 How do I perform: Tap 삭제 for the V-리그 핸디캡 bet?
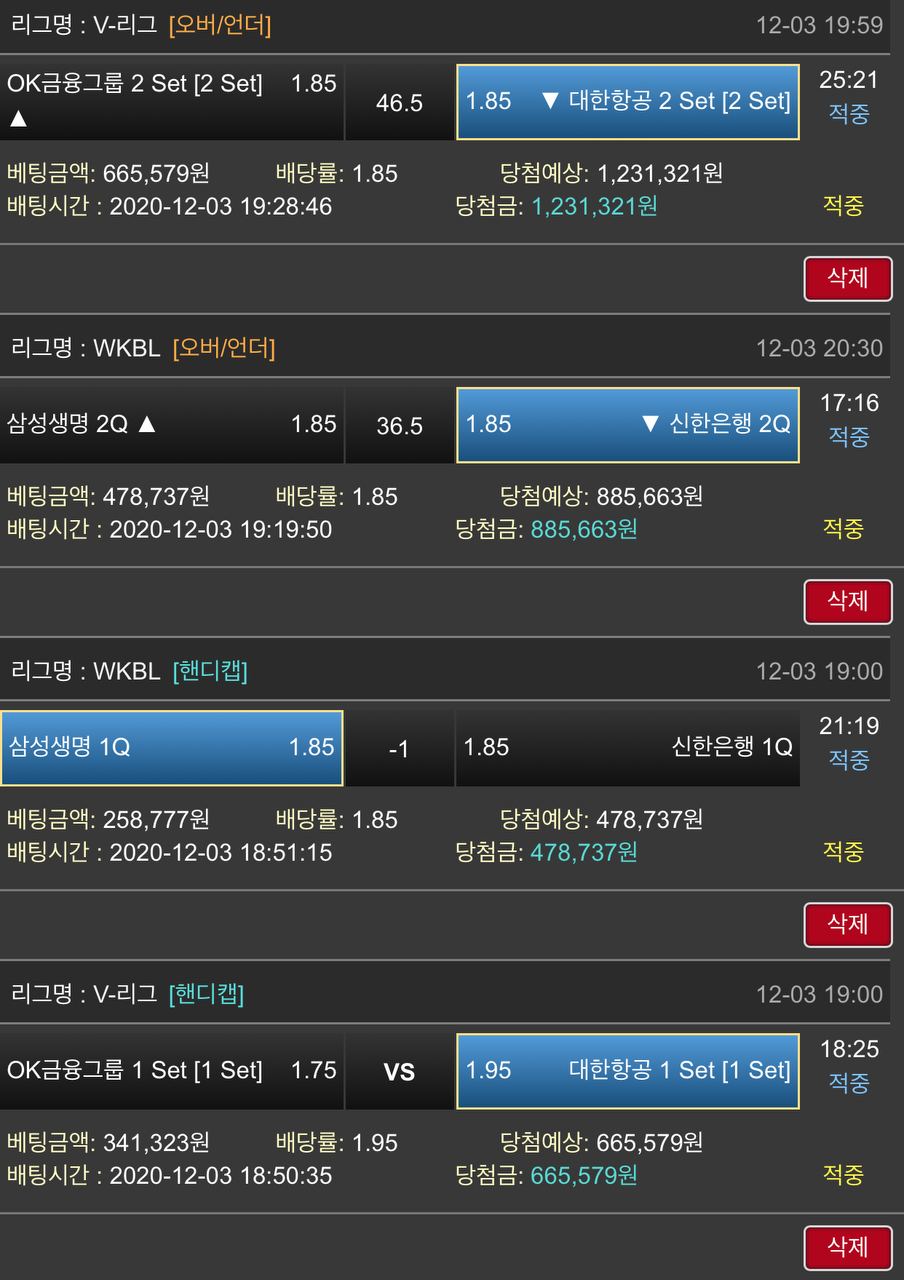(x=847, y=1247)
